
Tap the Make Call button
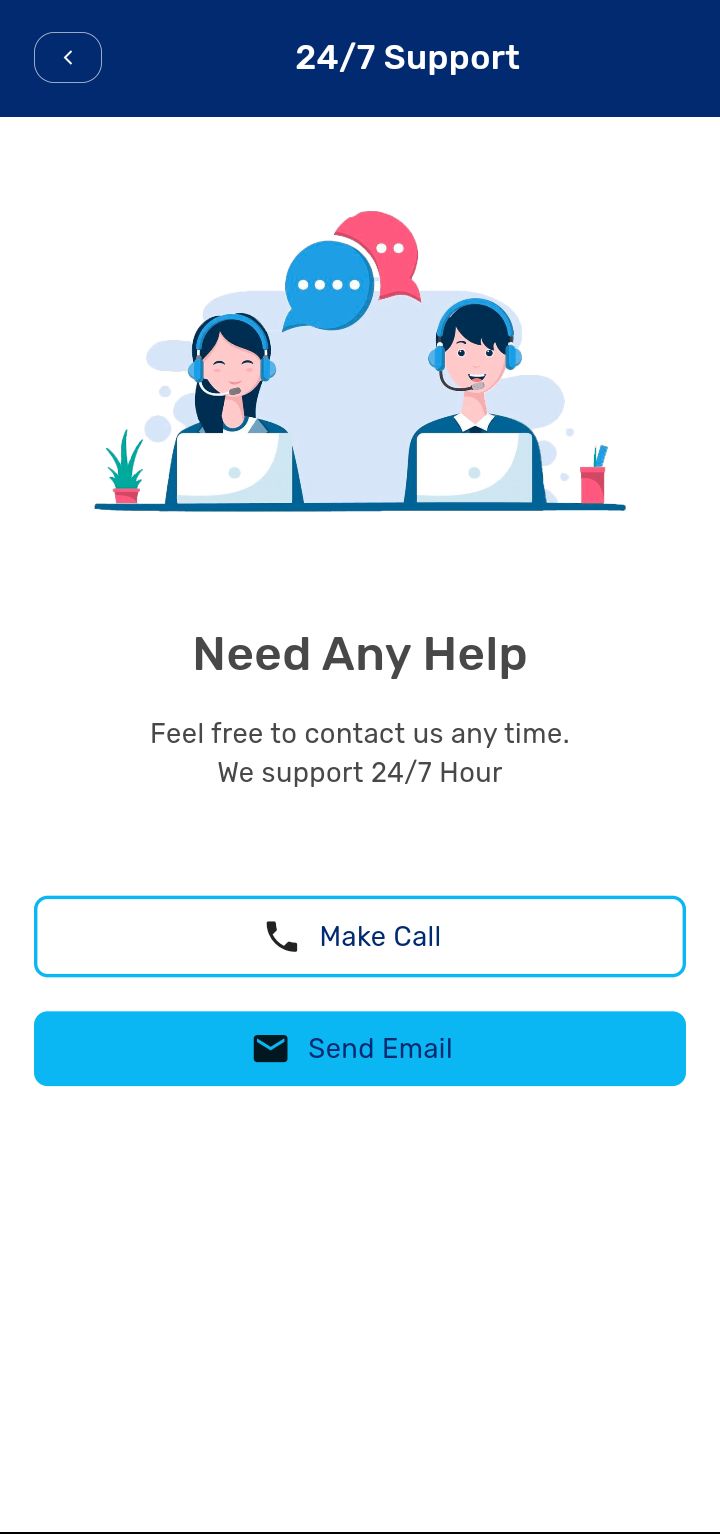coord(360,936)
